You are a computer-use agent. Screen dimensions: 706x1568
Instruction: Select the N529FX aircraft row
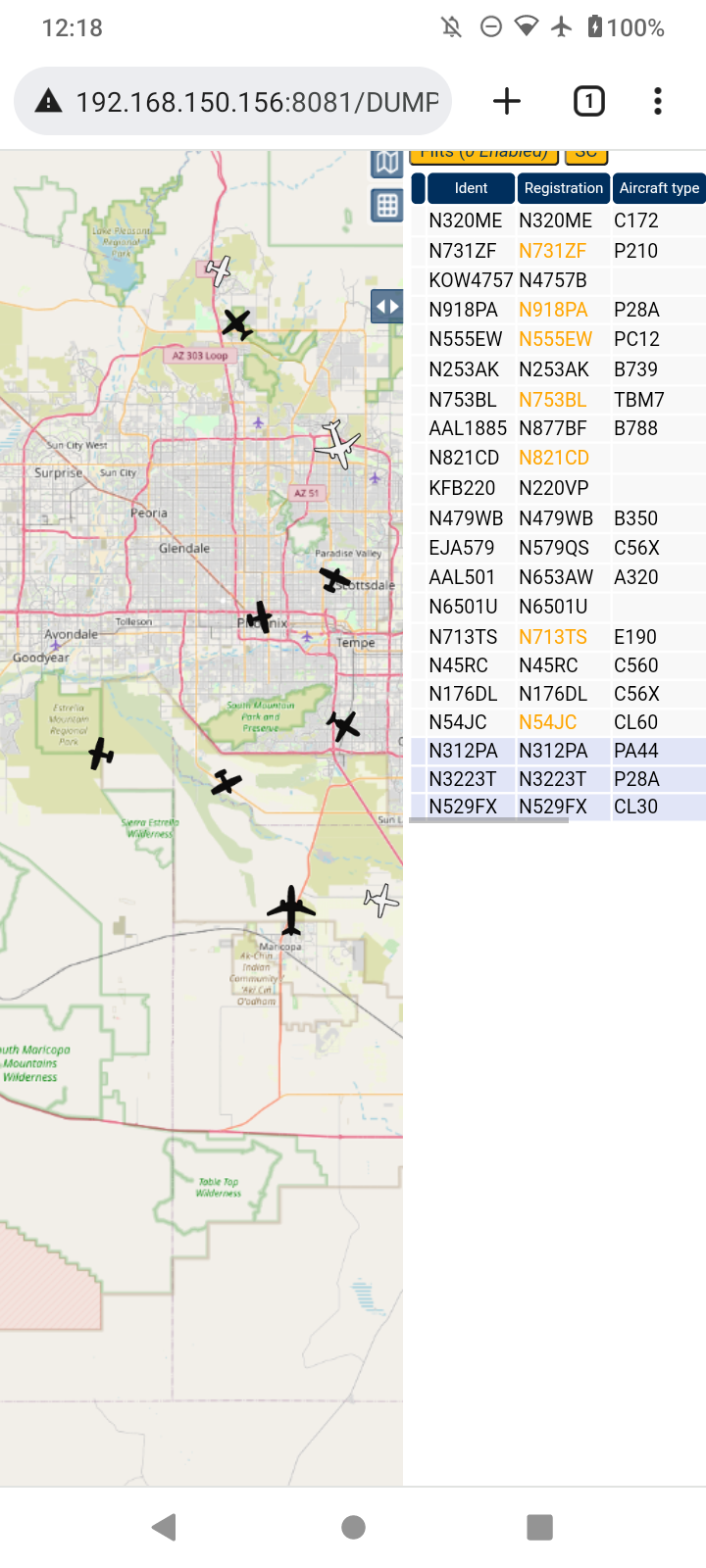click(x=558, y=807)
